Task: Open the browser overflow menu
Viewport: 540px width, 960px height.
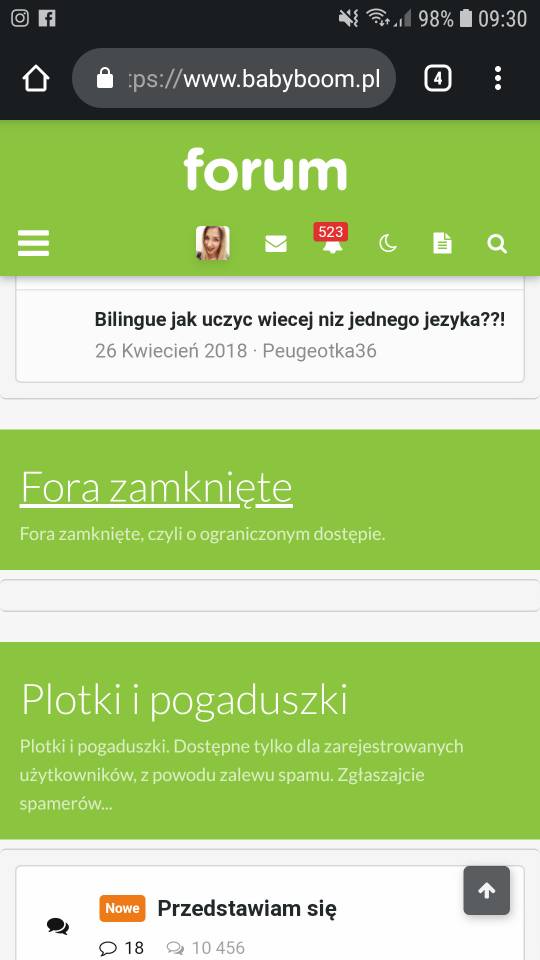Action: 498,78
